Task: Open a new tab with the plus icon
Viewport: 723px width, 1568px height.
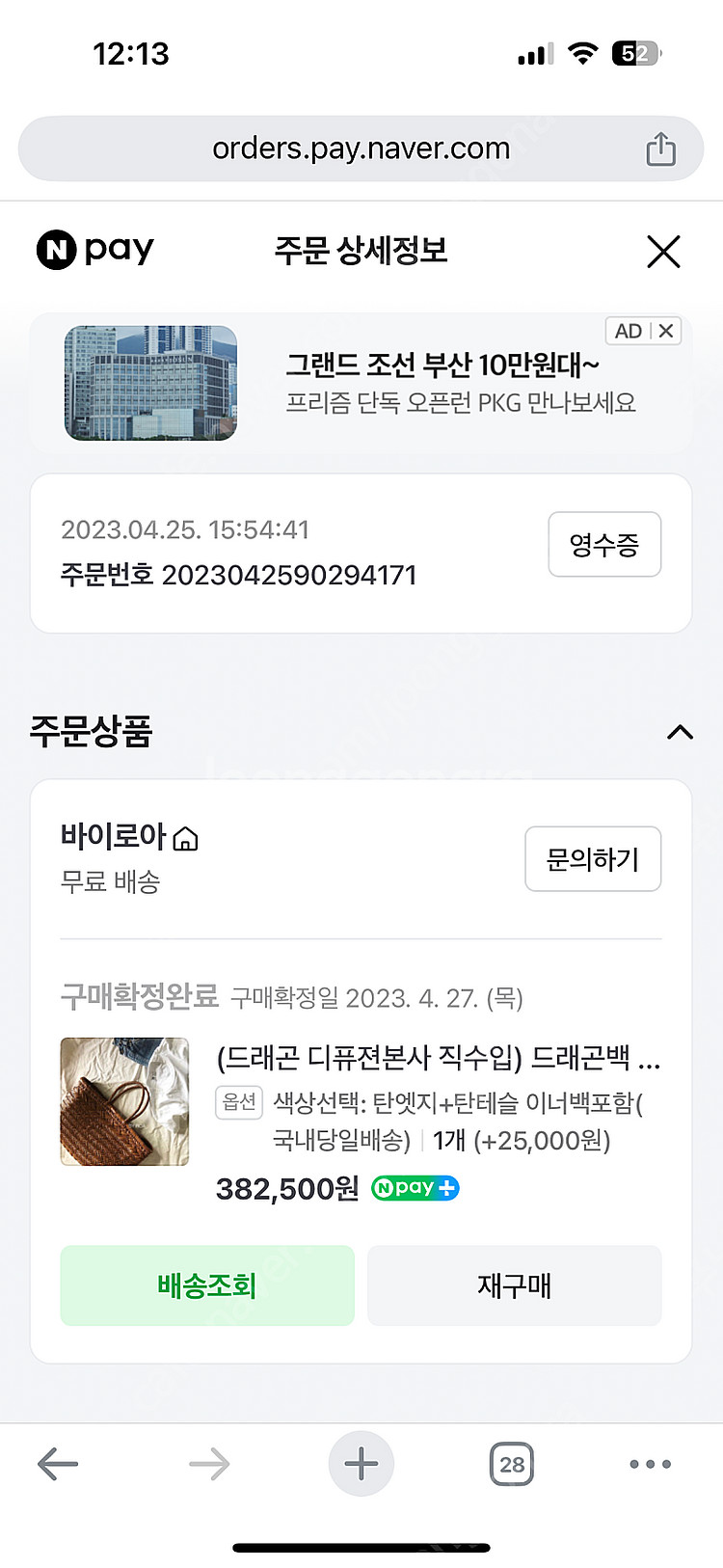Action: (x=361, y=1463)
